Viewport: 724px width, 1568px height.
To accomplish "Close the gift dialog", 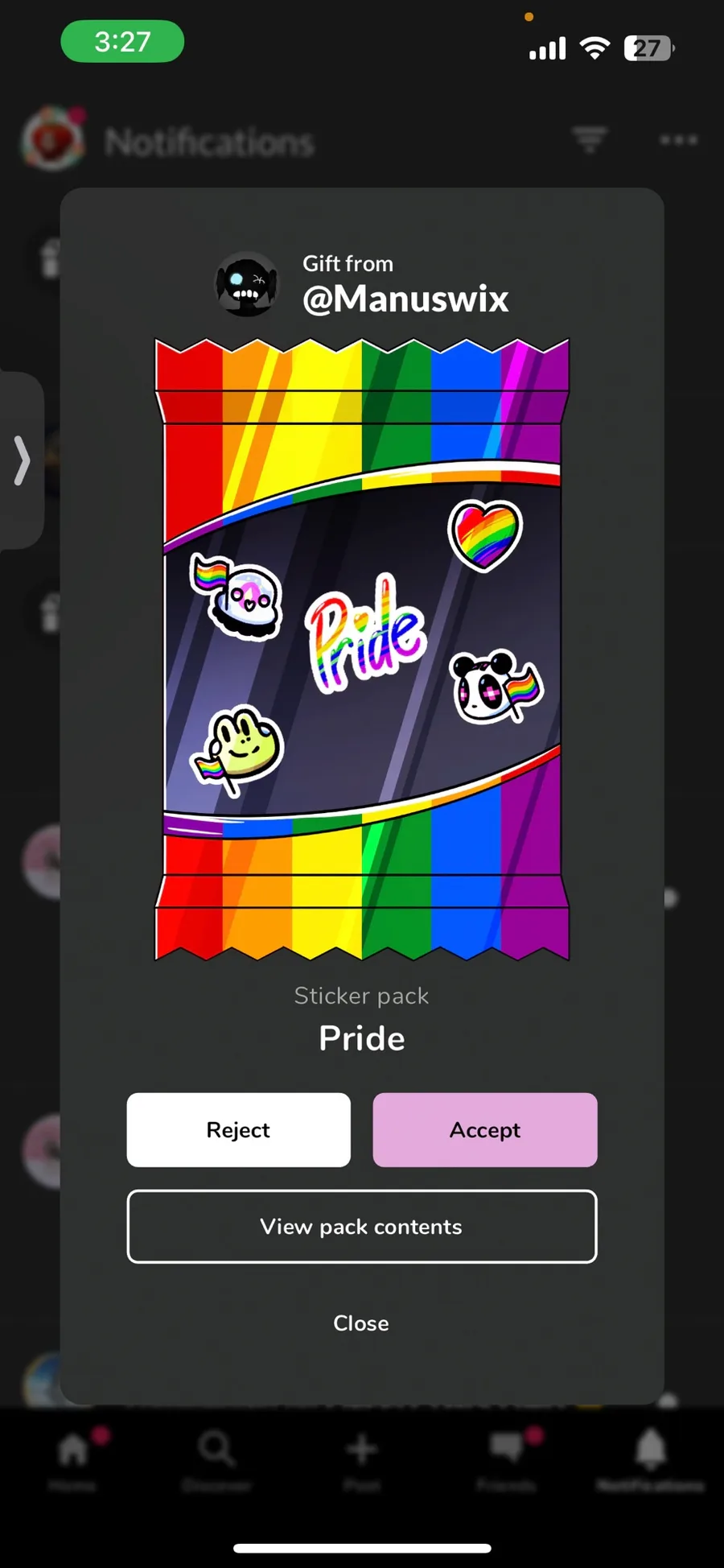I will (361, 1322).
